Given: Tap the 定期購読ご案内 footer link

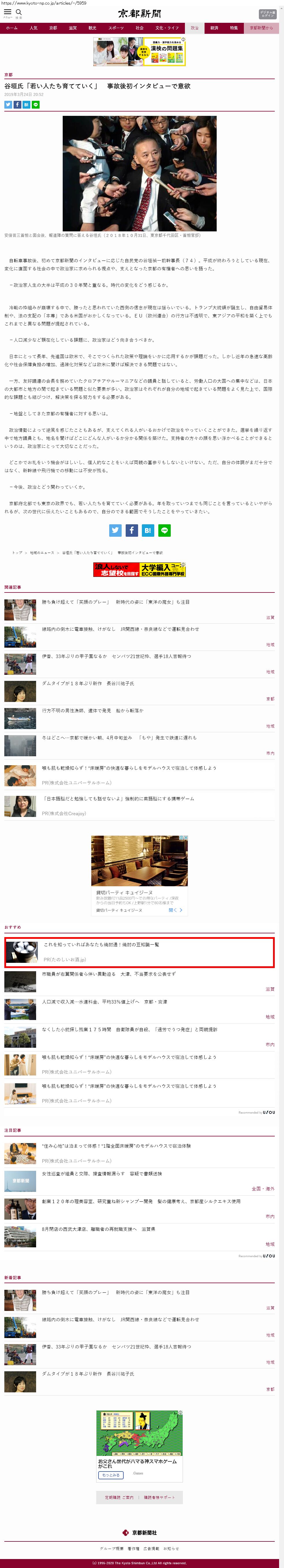Looking at the screenshot, I should 118,1498.
